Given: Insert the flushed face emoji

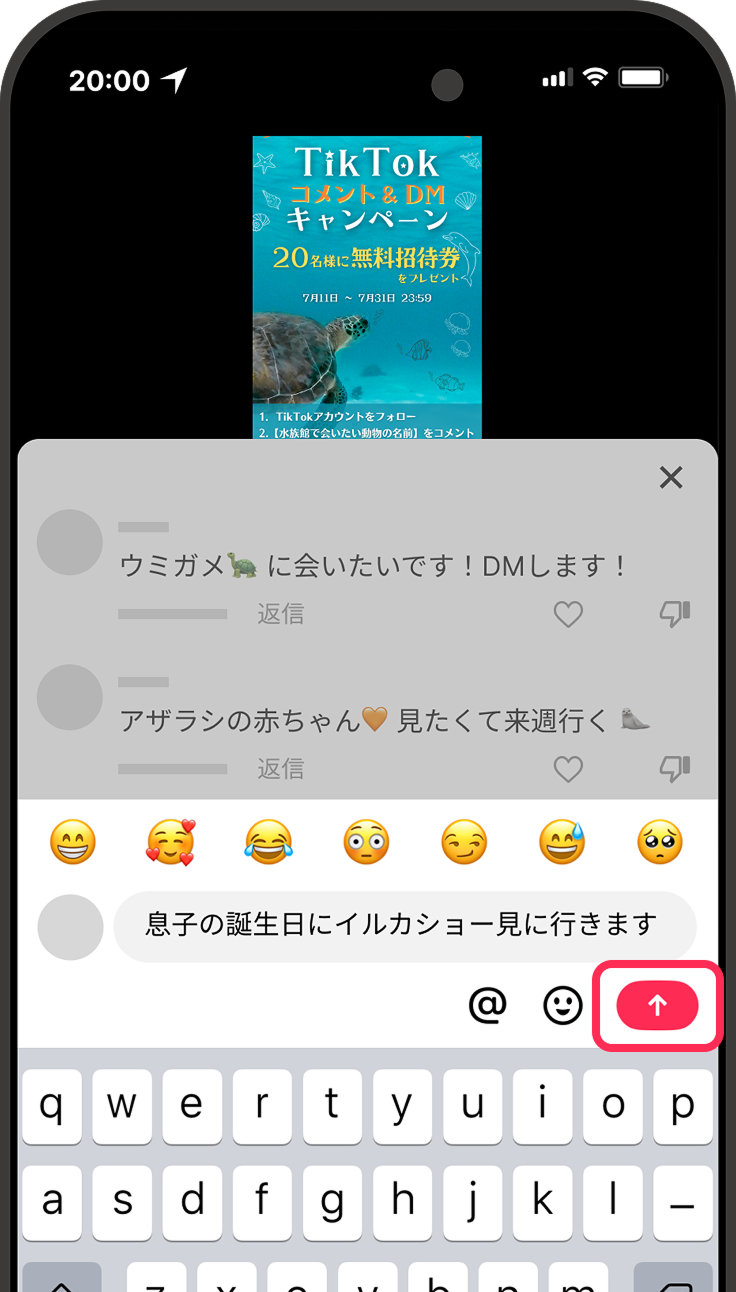Looking at the screenshot, I should (366, 843).
